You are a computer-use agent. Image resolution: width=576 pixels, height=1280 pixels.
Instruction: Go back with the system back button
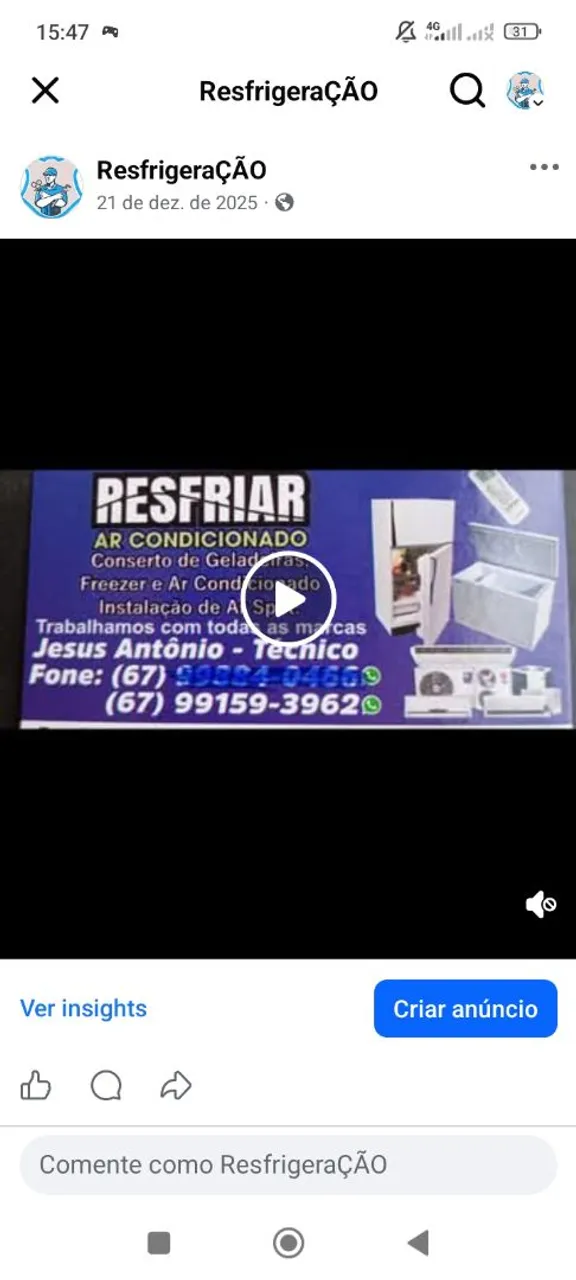tap(418, 1243)
